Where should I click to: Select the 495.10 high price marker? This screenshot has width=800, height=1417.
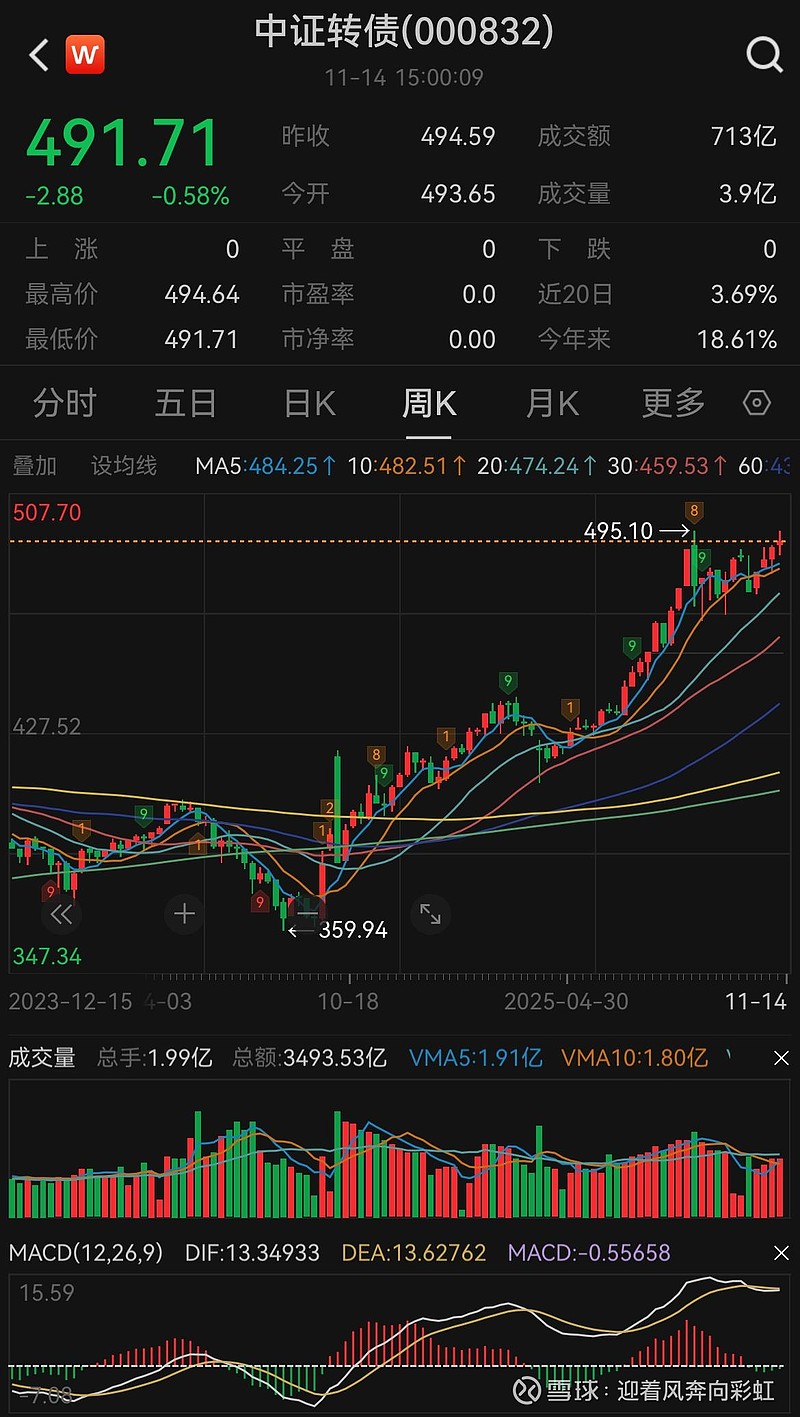618,531
